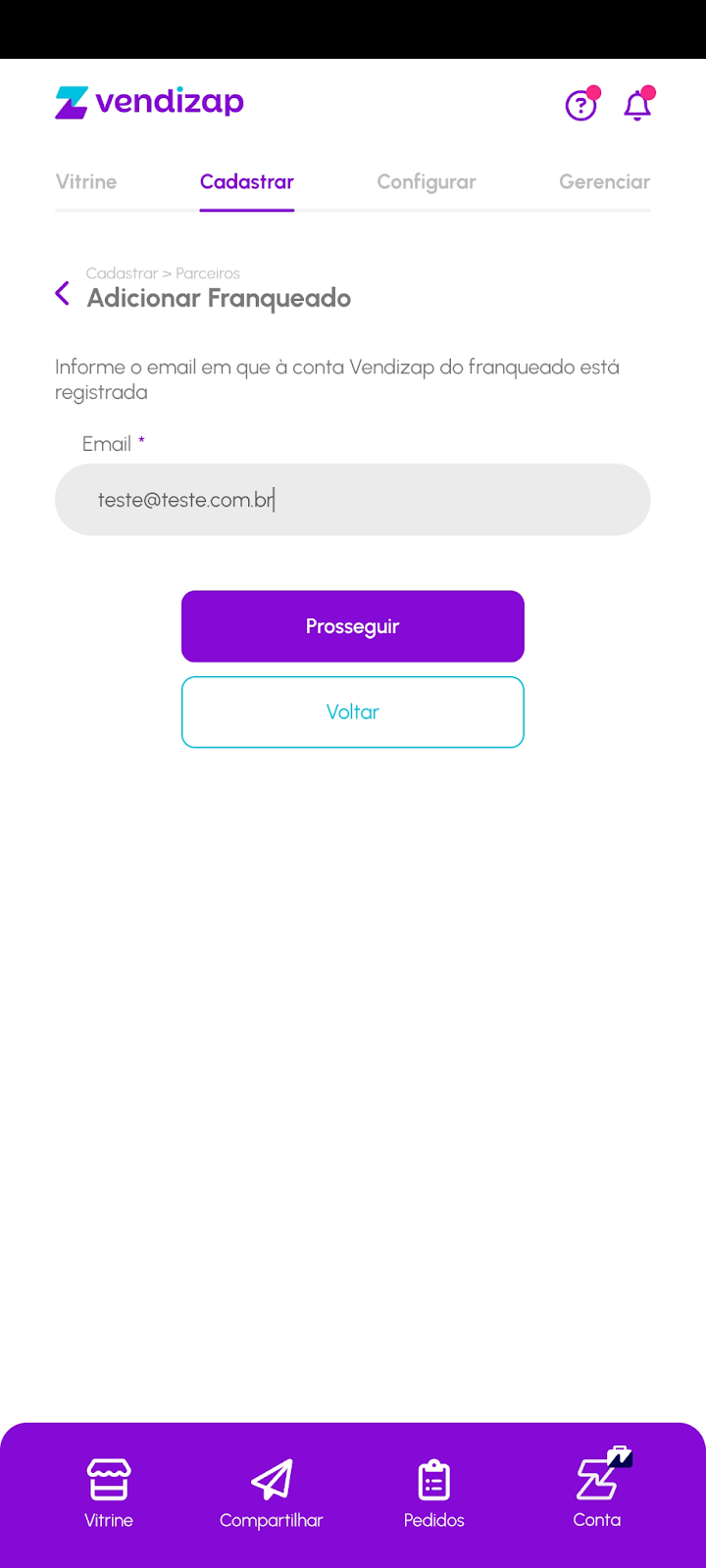The width and height of the screenshot is (706, 1568).
Task: Go back using the arrow beside Adicionar Franqueado
Action: tap(63, 293)
